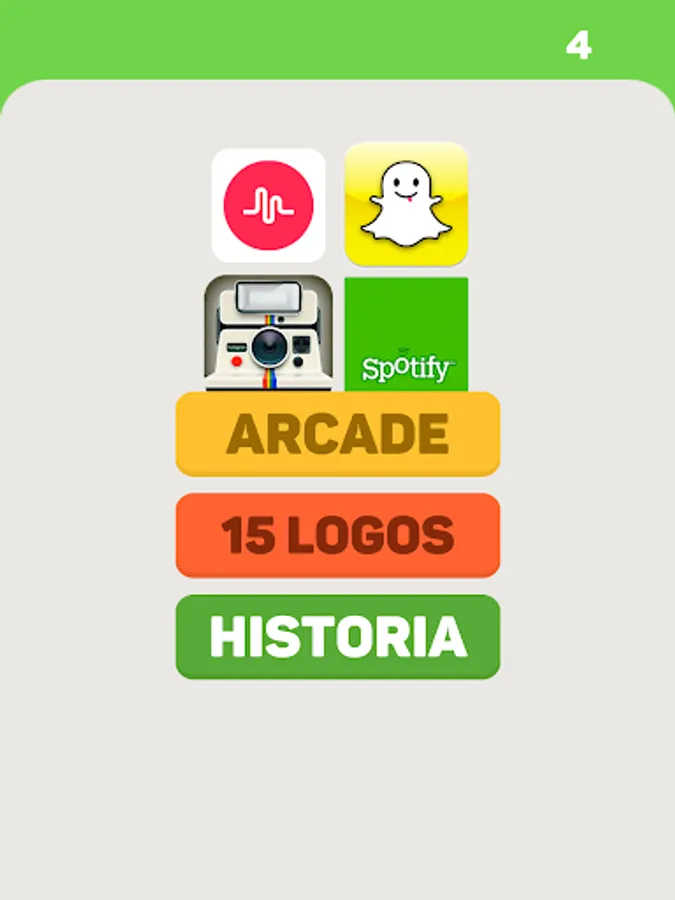Start the Arcade game mode
The height and width of the screenshot is (900, 675).
point(338,434)
